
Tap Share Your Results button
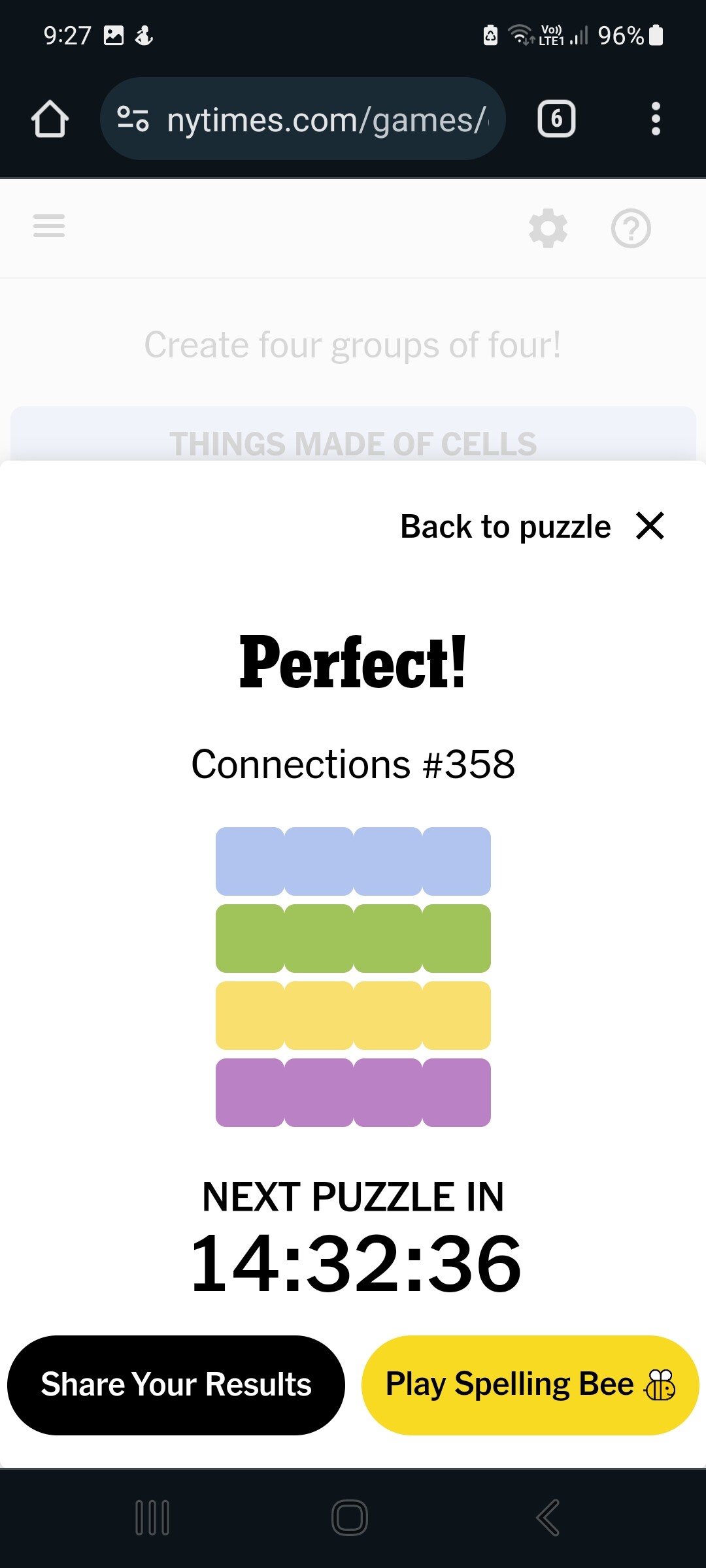176,1385
